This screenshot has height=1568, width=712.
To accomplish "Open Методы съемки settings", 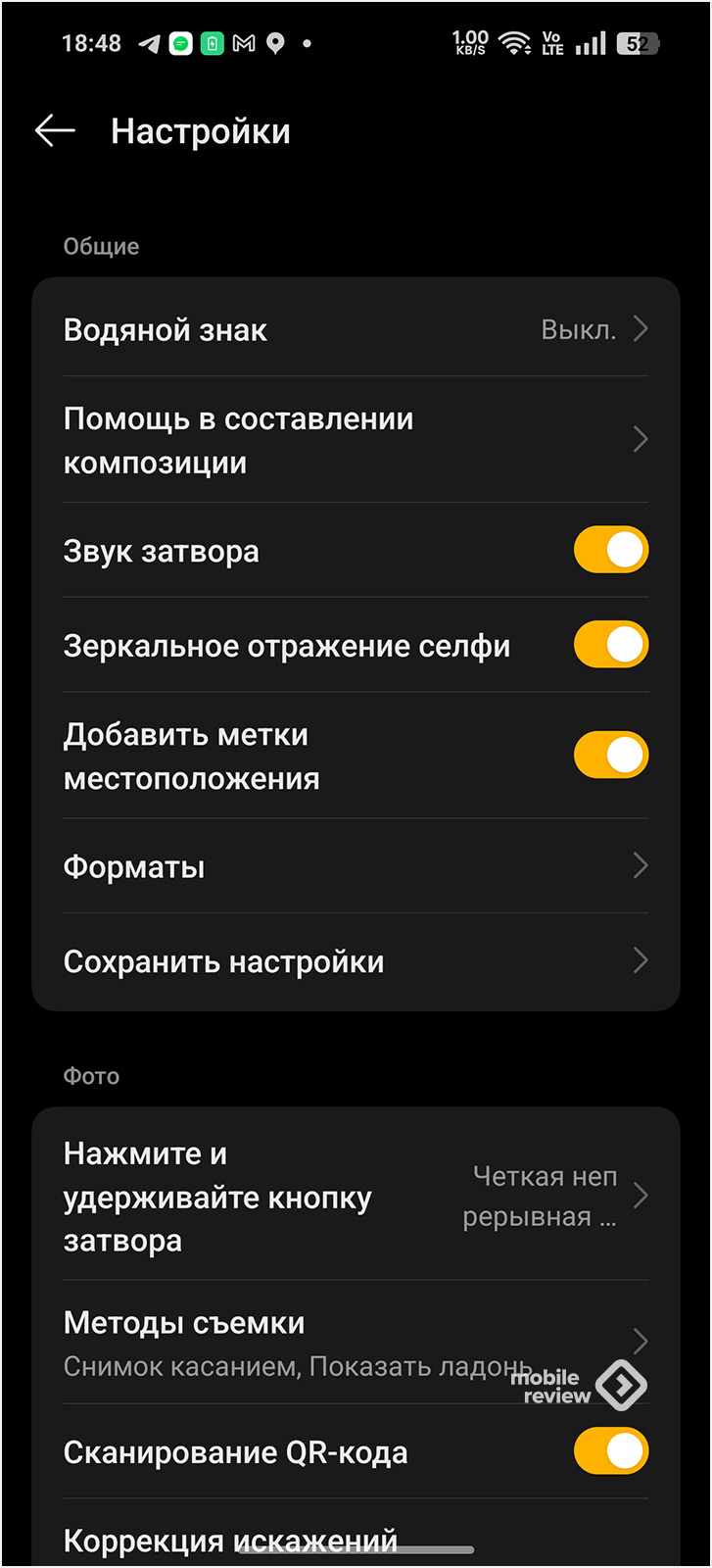I will coord(355,1342).
